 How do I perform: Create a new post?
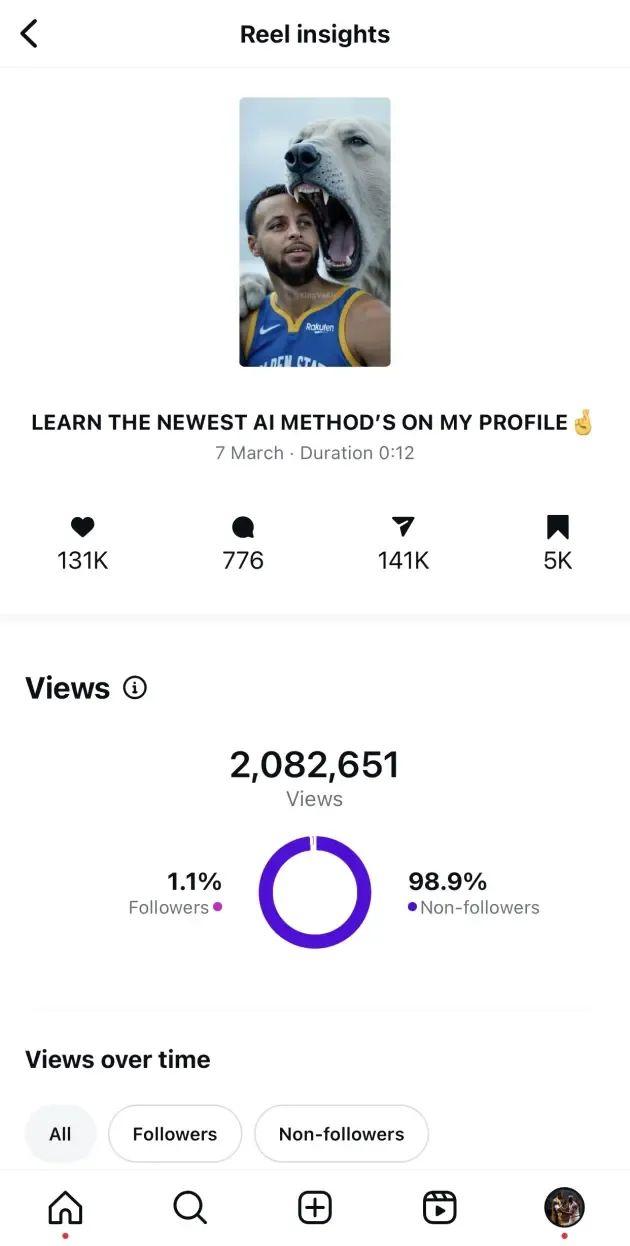tap(315, 1208)
